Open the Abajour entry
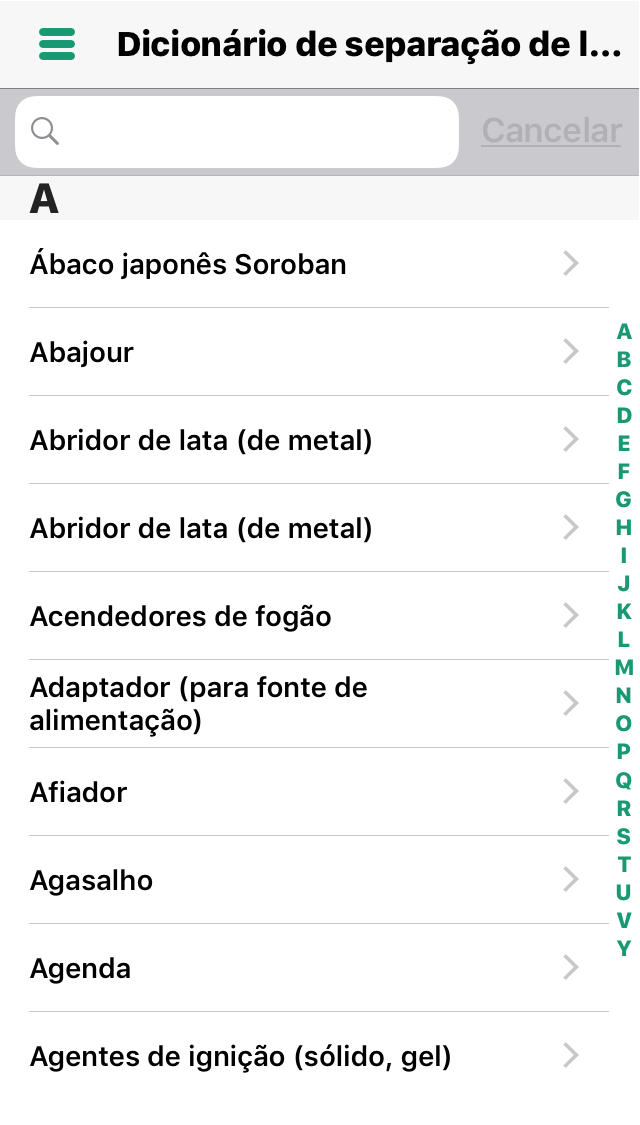 point(319,352)
